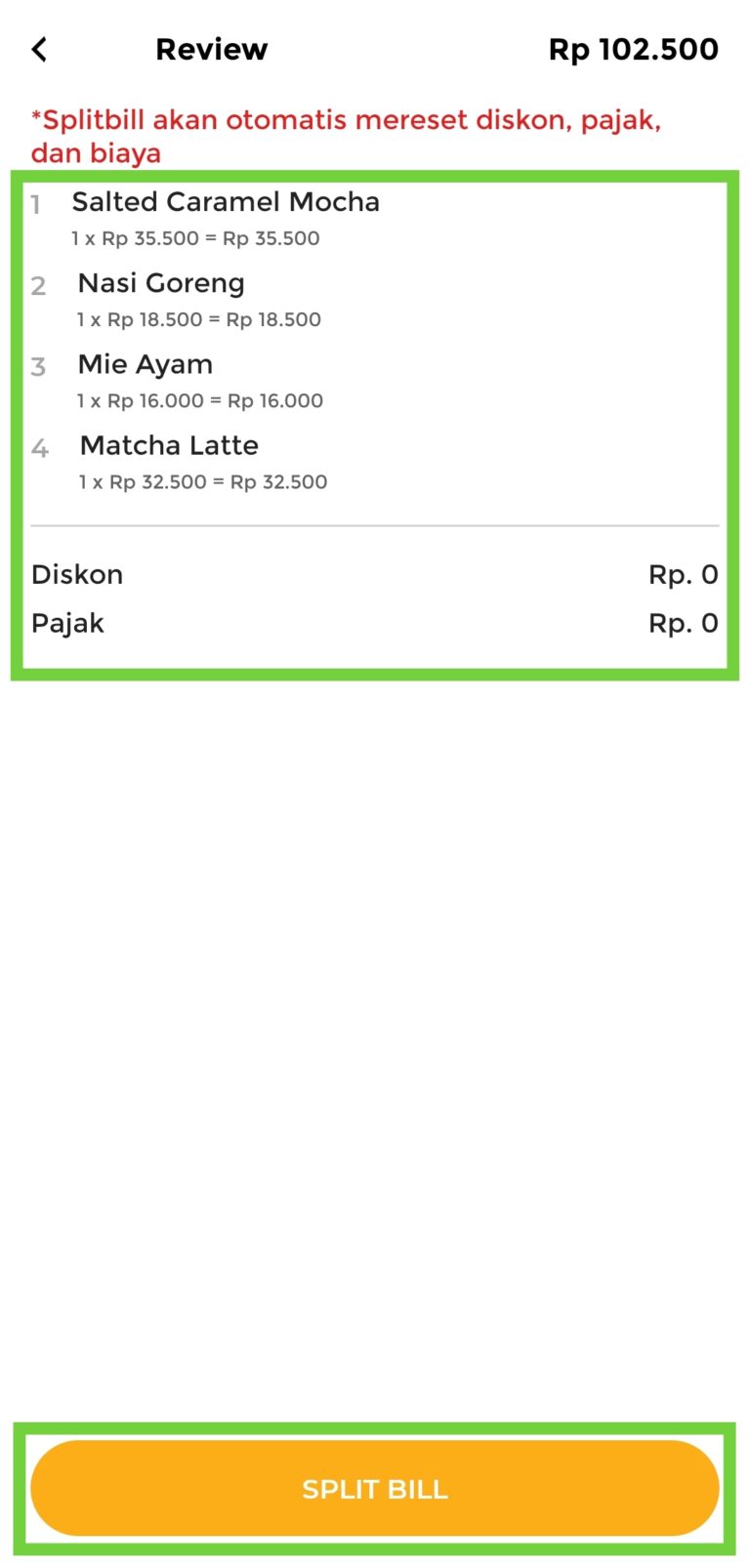Go back from the Review screen
The image size is (750, 1568).
(40, 50)
